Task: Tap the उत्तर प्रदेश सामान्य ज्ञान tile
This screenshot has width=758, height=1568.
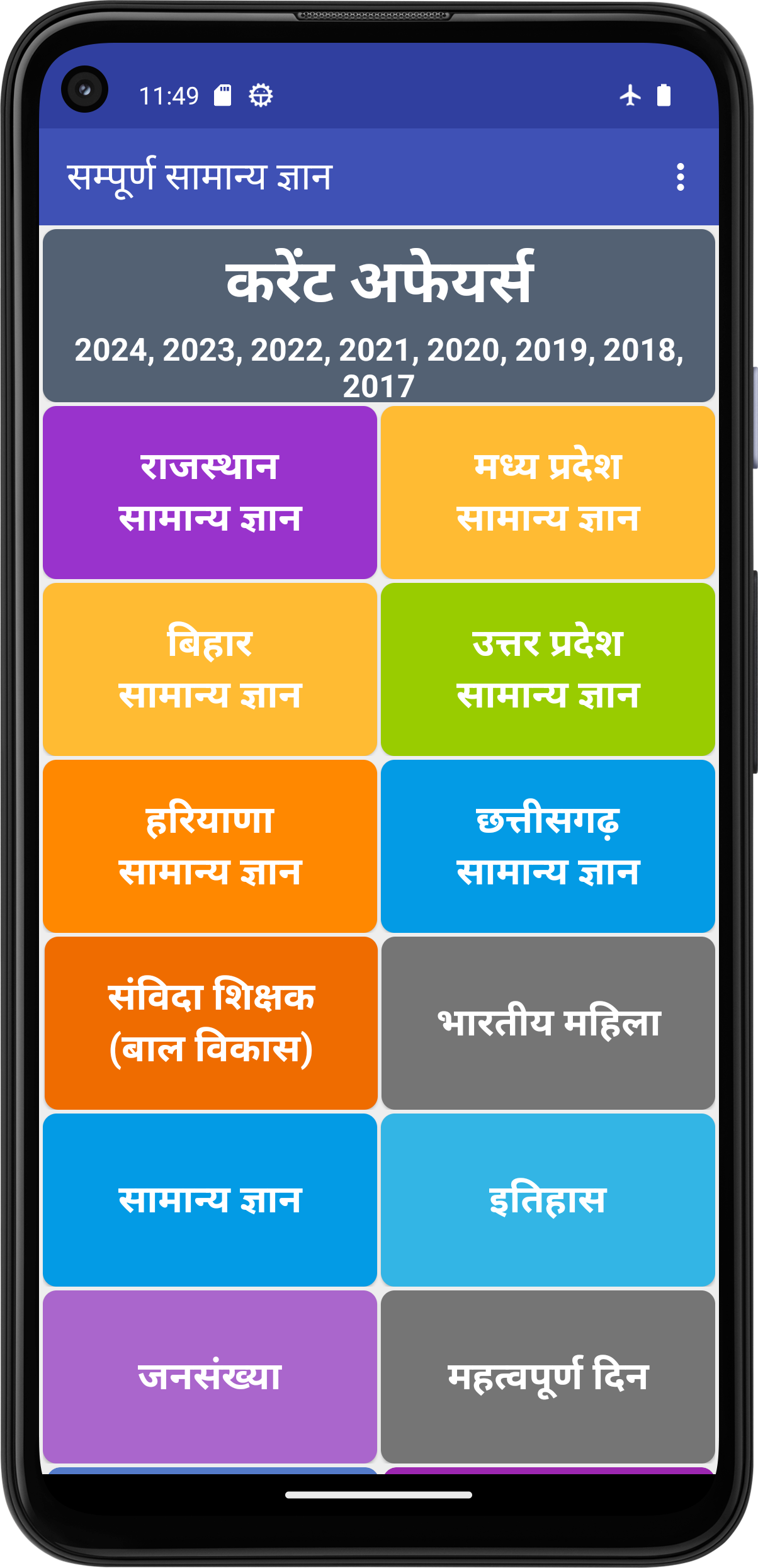Action: pyautogui.click(x=548, y=669)
